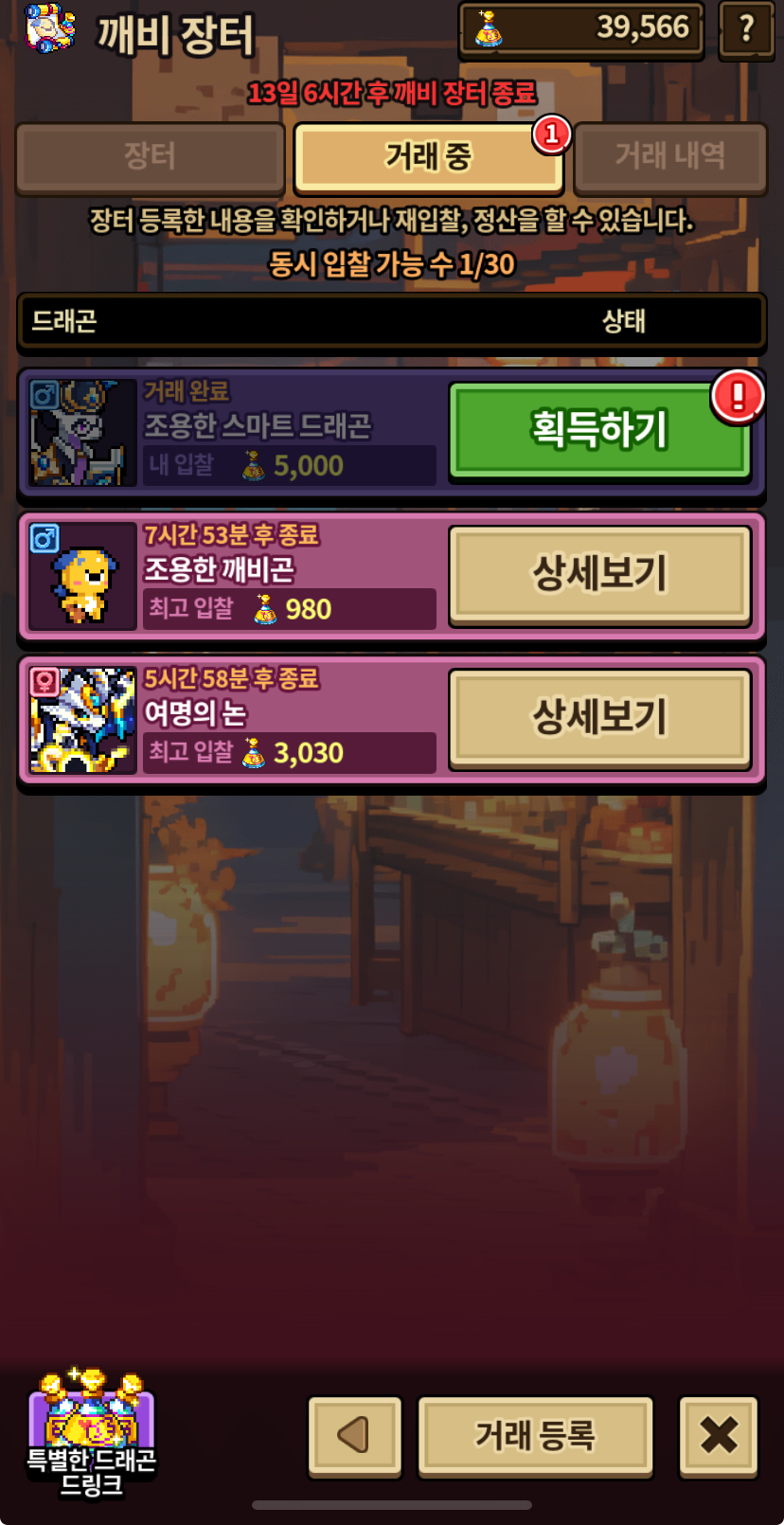
Task: Go back with the left arrow button
Action: tap(355, 1435)
